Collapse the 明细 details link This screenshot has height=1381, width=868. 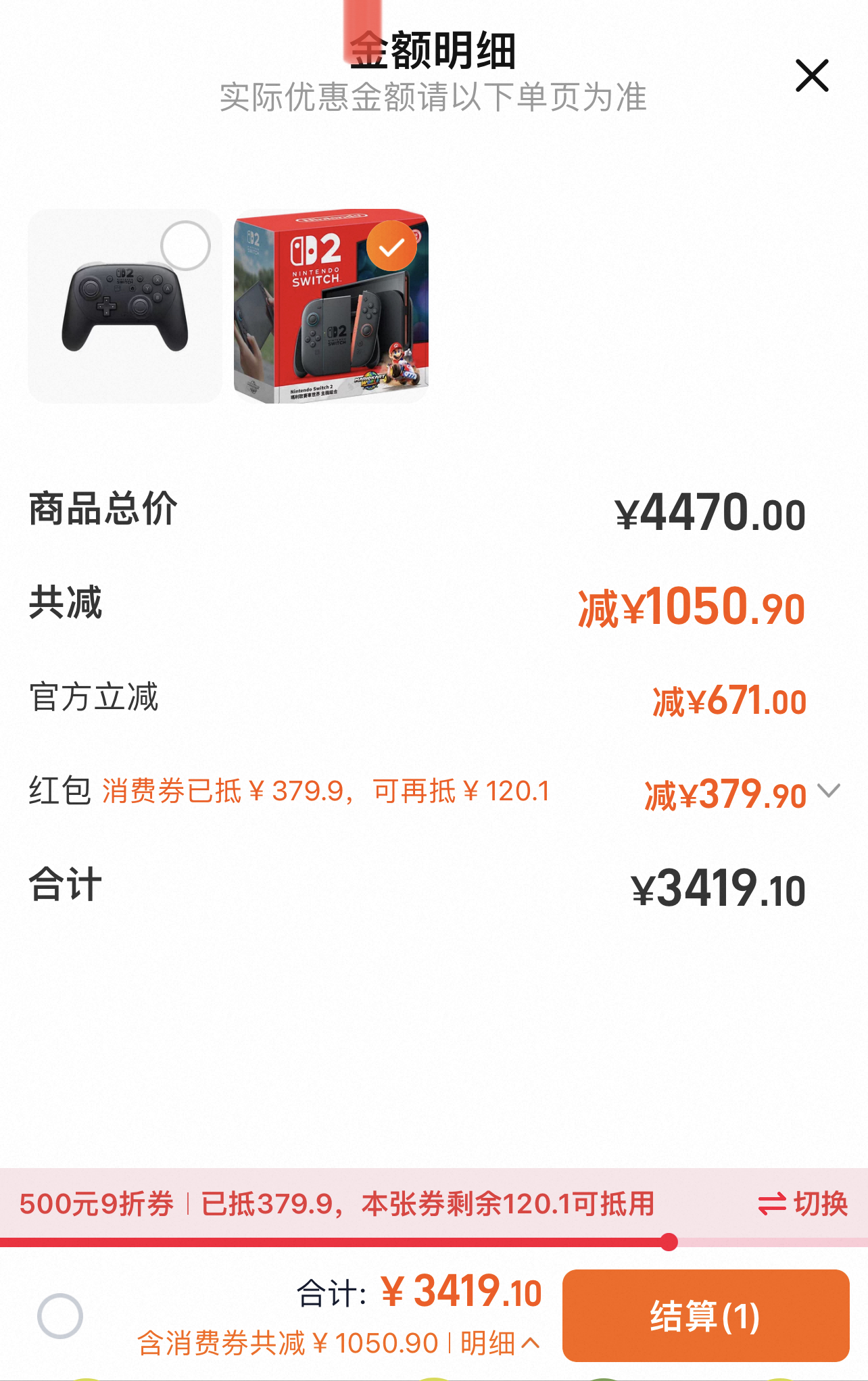click(500, 1343)
